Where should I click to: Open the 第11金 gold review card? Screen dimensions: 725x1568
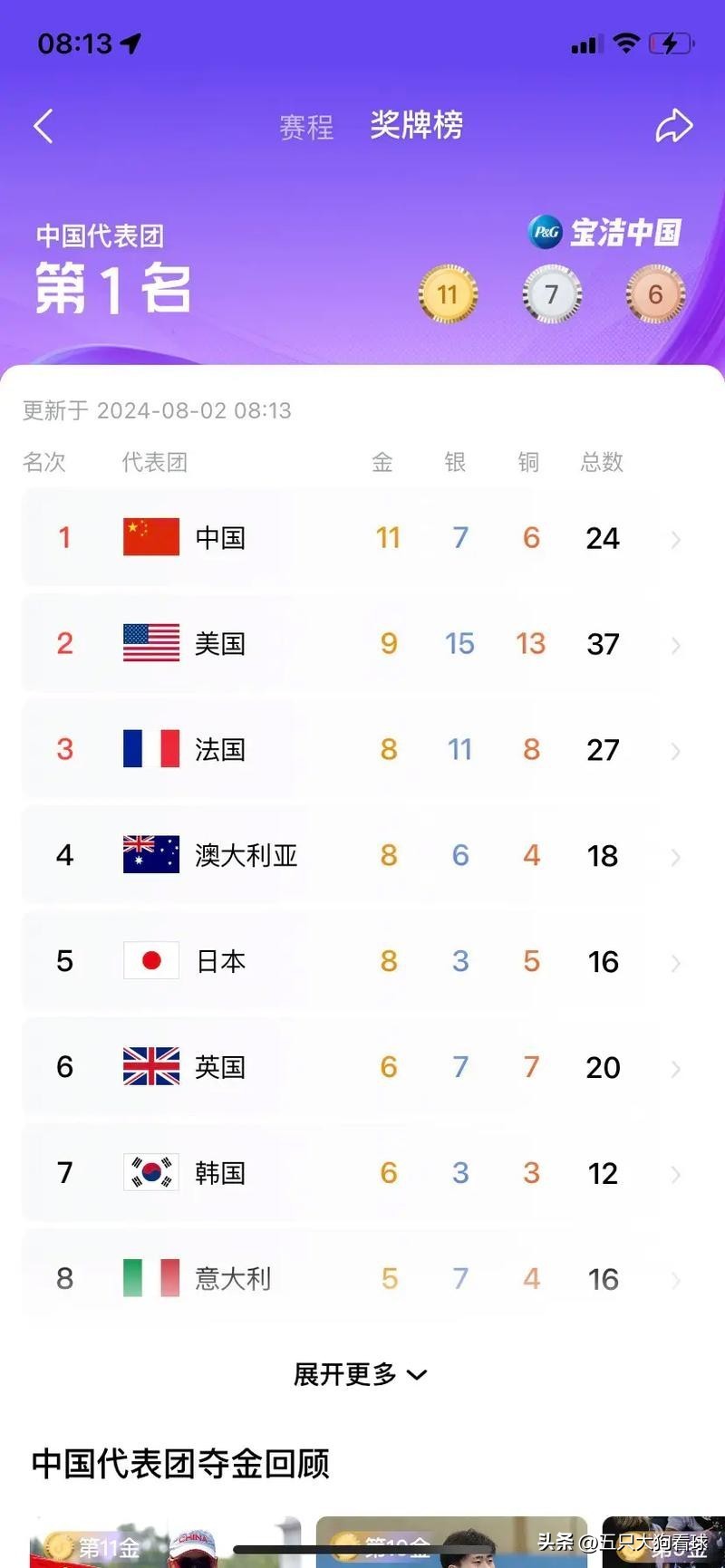point(165,1542)
